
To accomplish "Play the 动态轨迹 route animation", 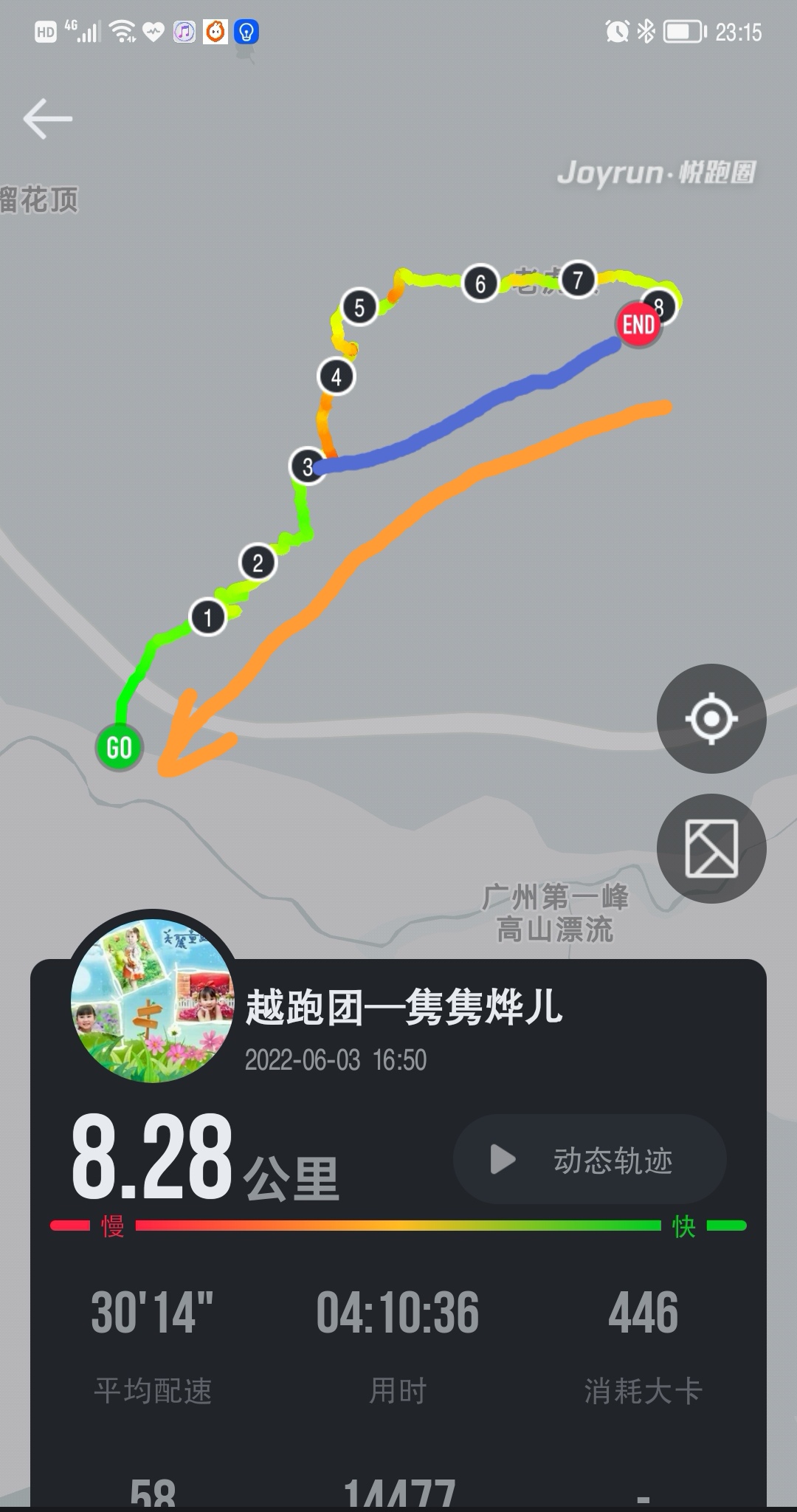I will (590, 1160).
